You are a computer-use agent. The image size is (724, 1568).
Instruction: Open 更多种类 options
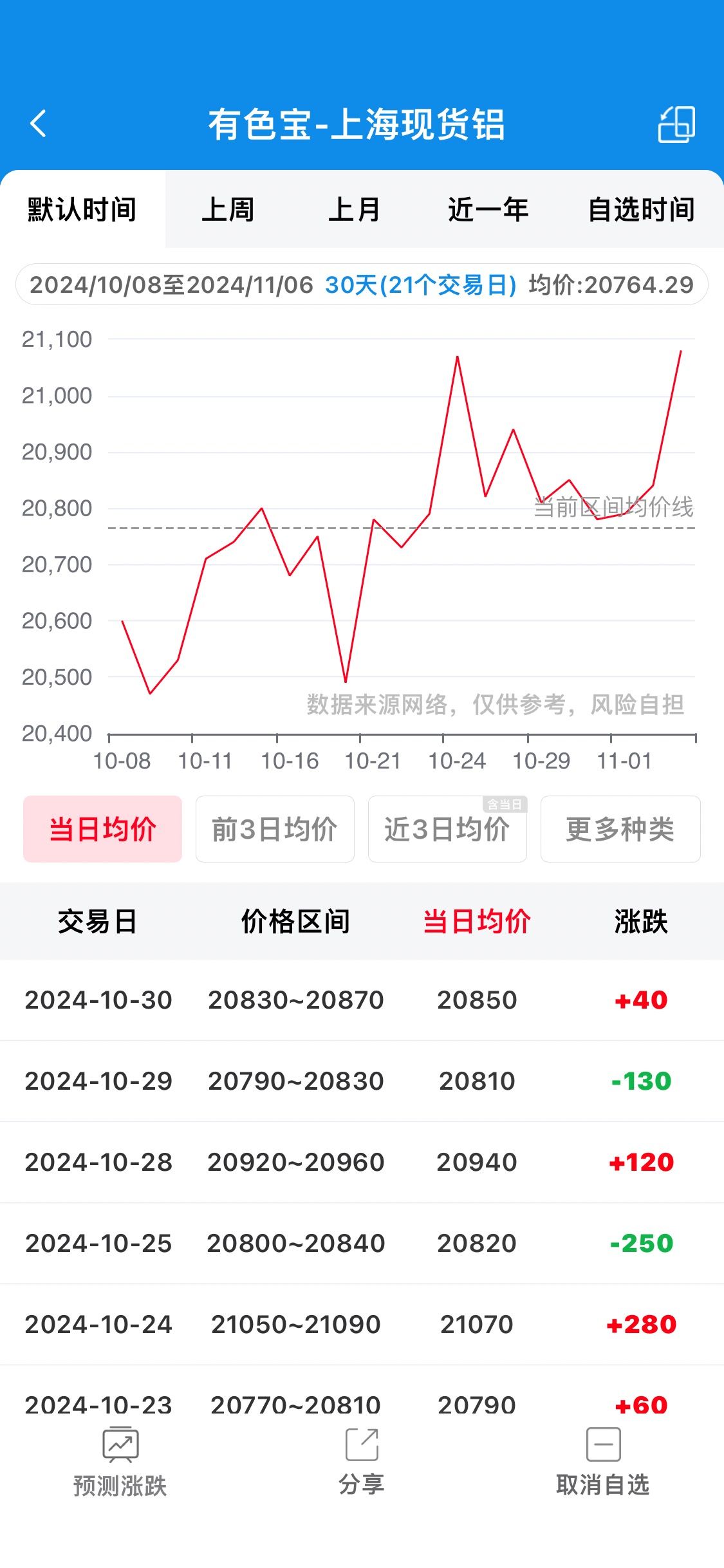tap(620, 829)
